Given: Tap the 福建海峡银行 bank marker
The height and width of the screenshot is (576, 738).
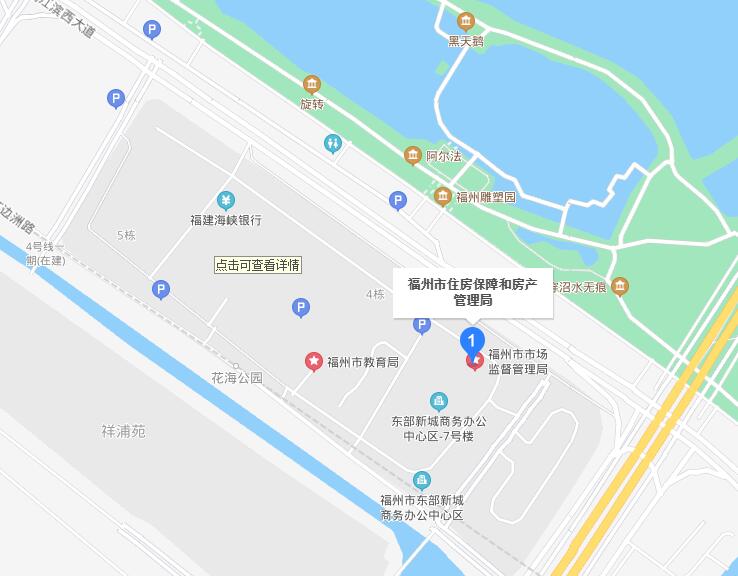Looking at the screenshot, I should tap(226, 199).
